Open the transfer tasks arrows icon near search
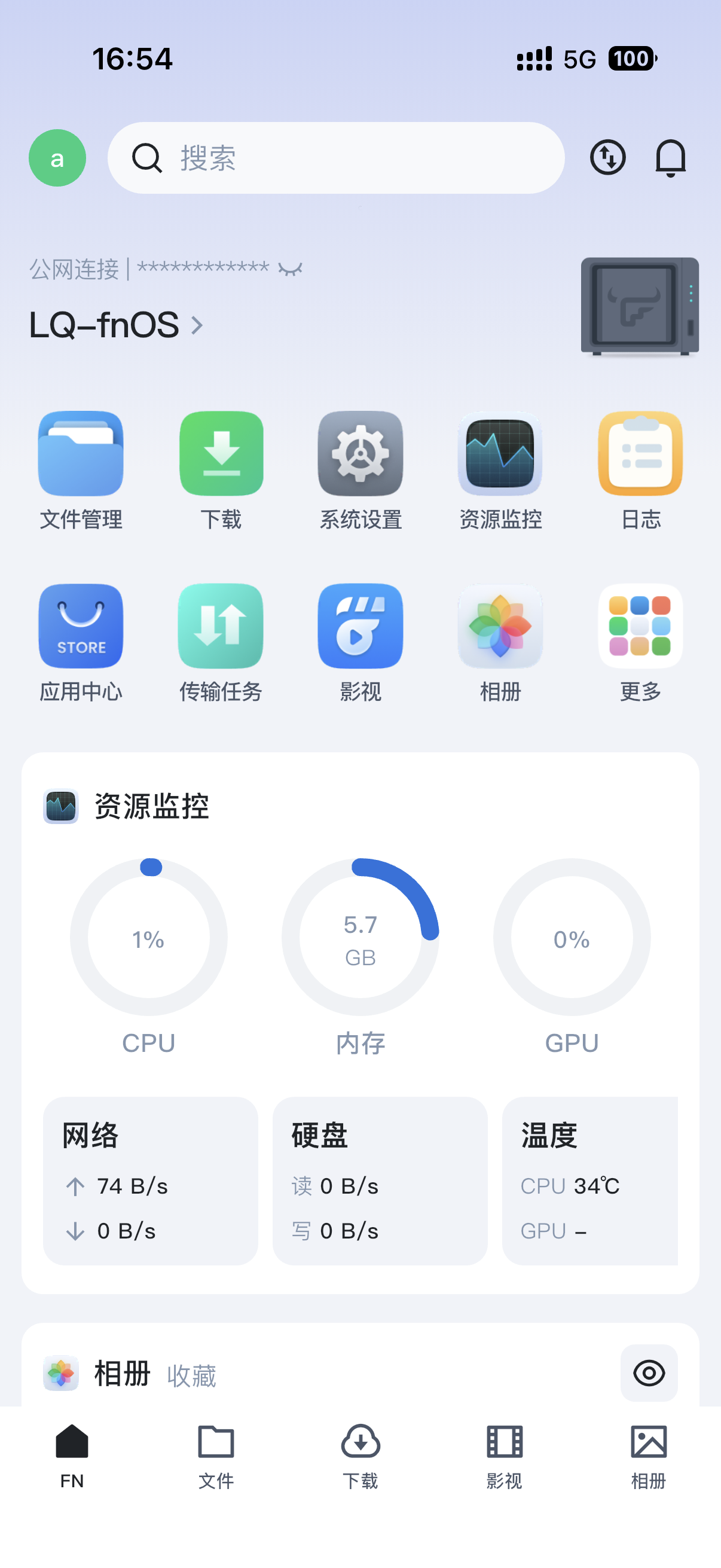Viewport: 721px width, 1568px height. [x=607, y=157]
